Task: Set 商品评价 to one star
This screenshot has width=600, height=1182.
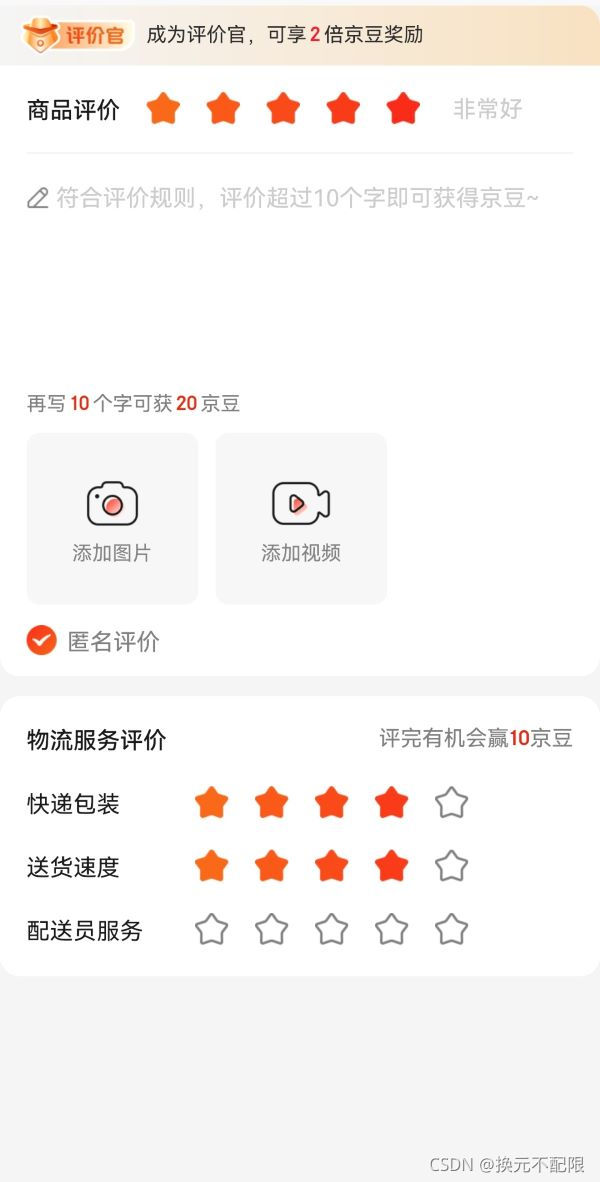Action: click(163, 109)
